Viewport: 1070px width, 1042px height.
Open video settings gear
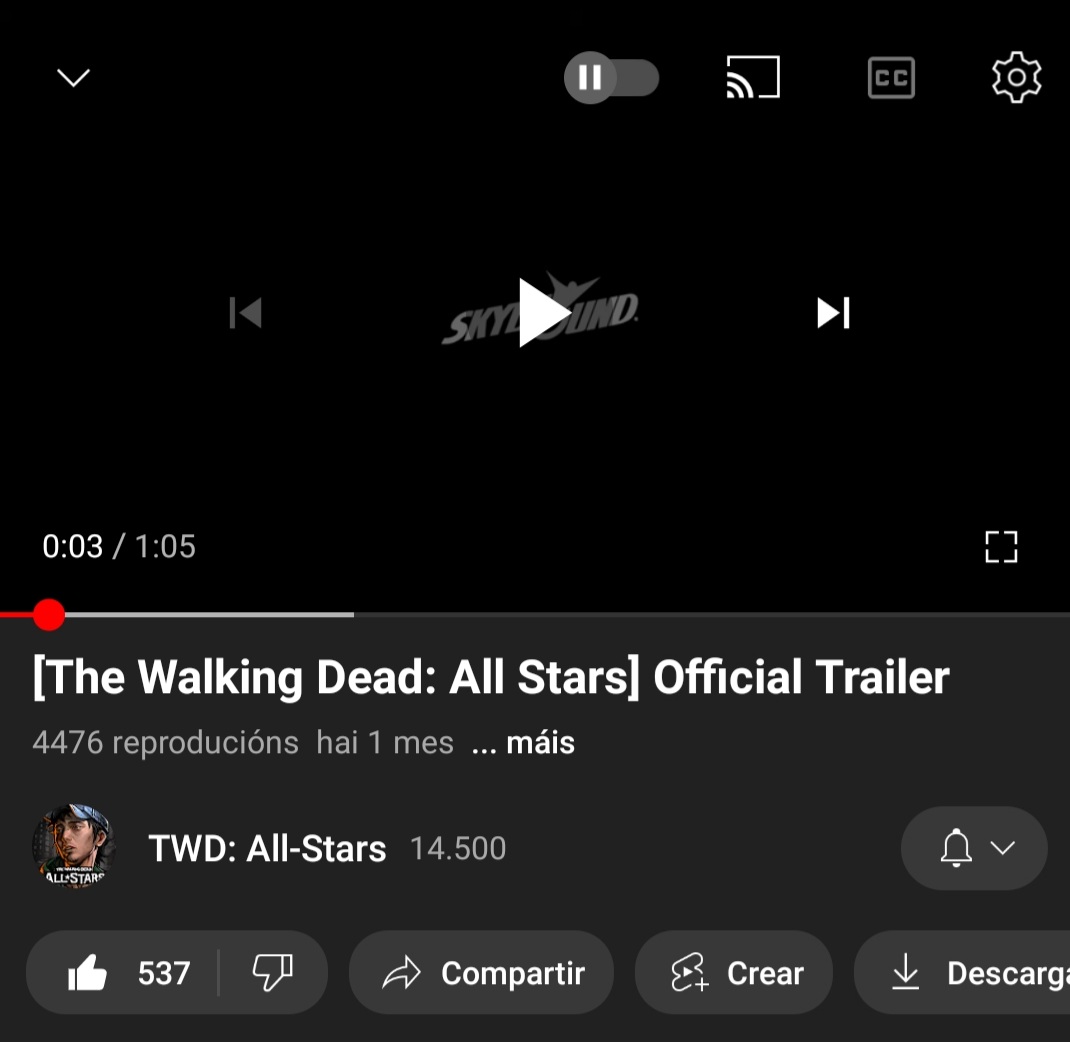click(x=1016, y=78)
